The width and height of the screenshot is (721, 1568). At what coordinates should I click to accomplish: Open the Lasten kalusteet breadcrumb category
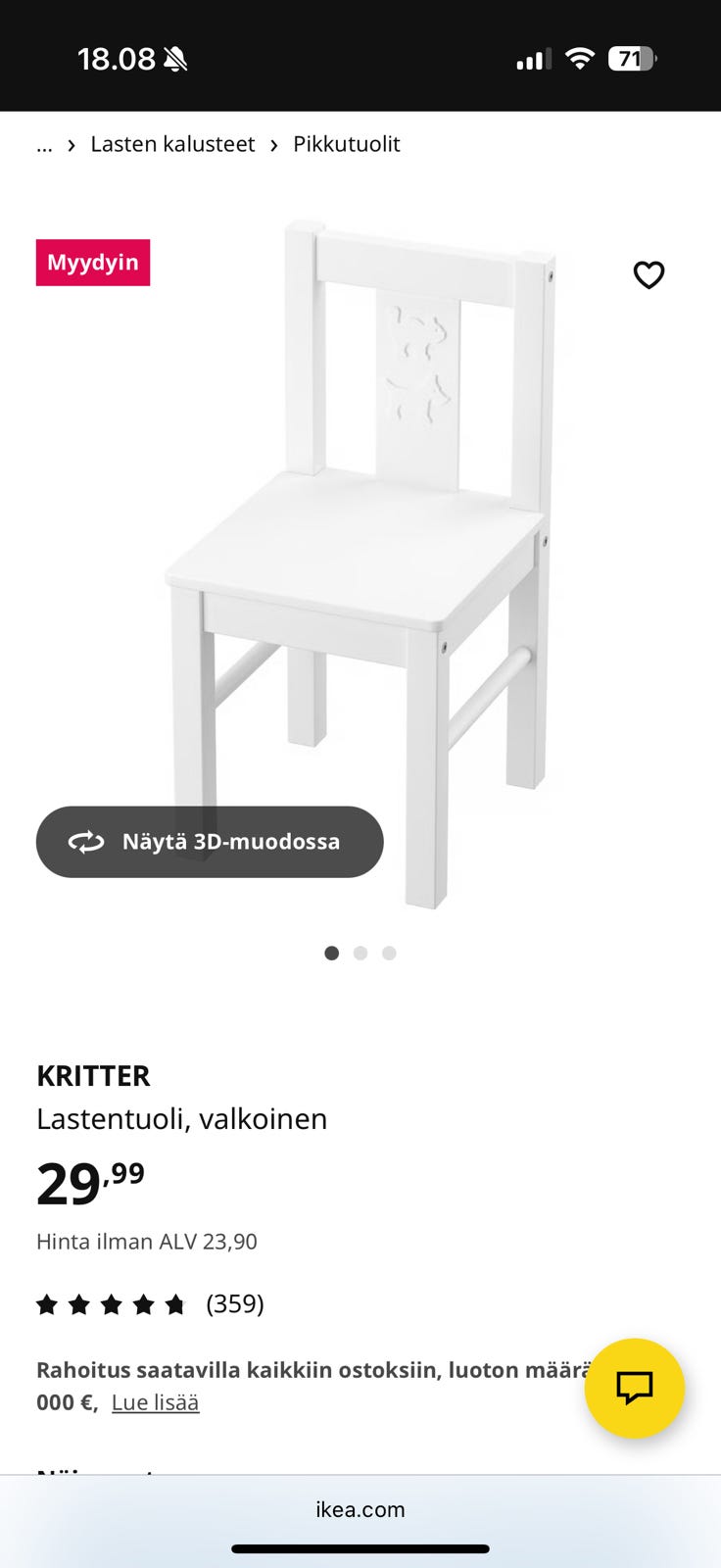pos(172,144)
